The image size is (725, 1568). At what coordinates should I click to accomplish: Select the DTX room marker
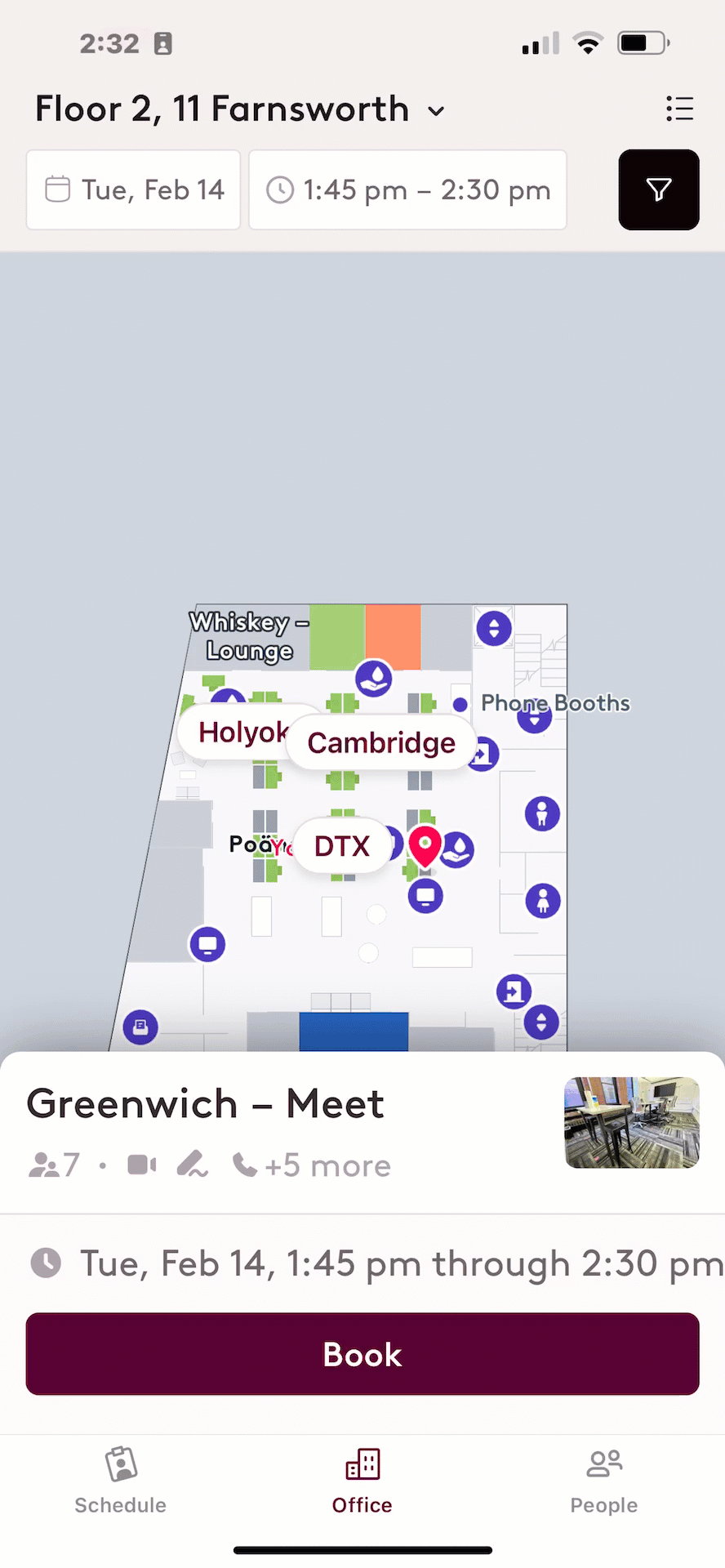pyautogui.click(x=342, y=846)
